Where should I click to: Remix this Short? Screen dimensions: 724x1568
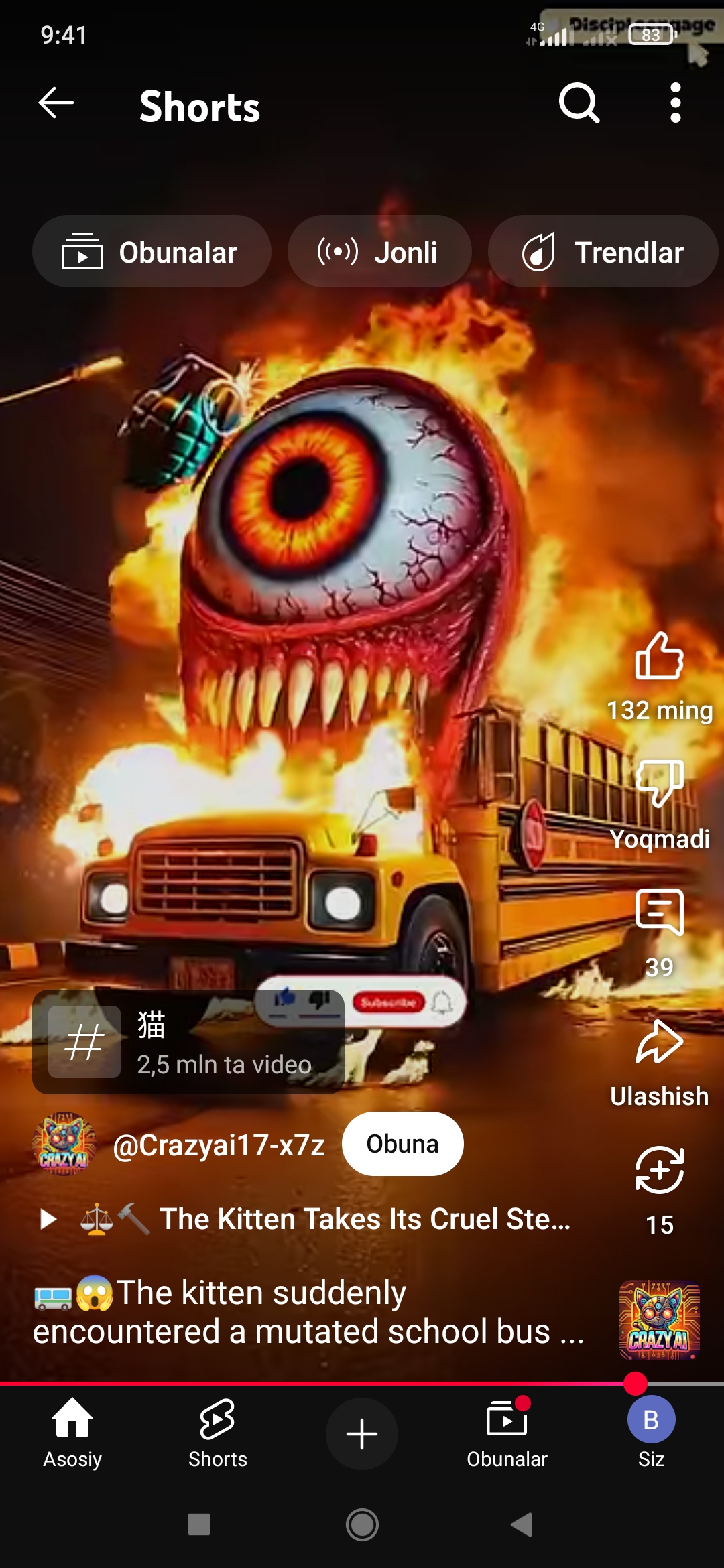[x=659, y=1170]
